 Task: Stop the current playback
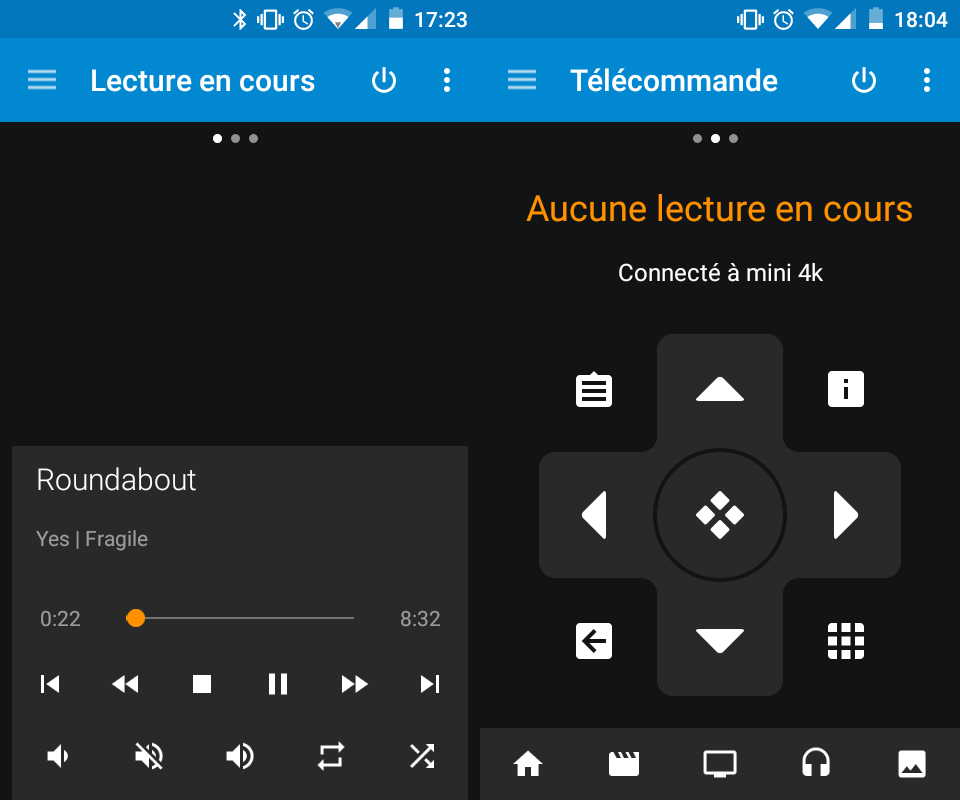click(x=202, y=684)
